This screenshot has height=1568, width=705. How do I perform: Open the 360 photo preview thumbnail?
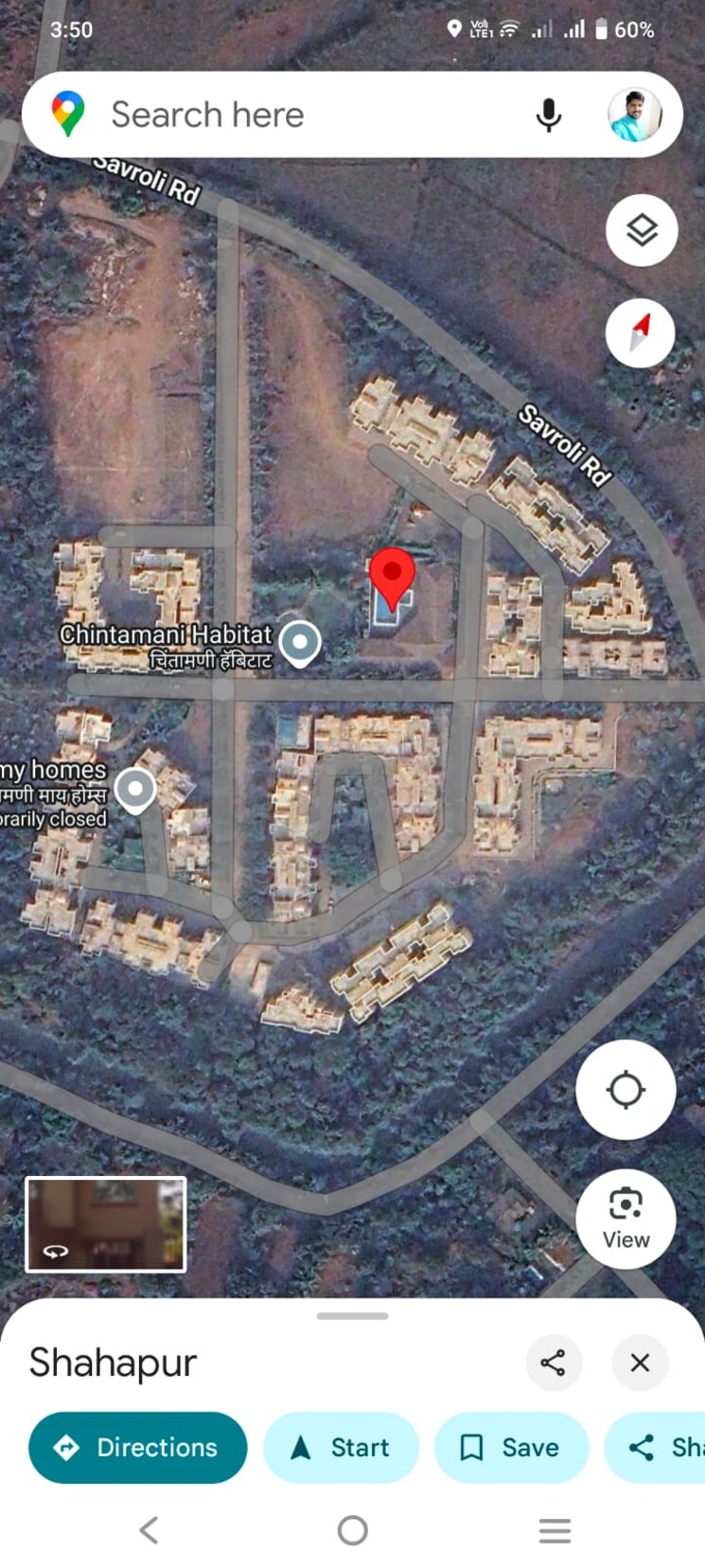pos(106,1223)
